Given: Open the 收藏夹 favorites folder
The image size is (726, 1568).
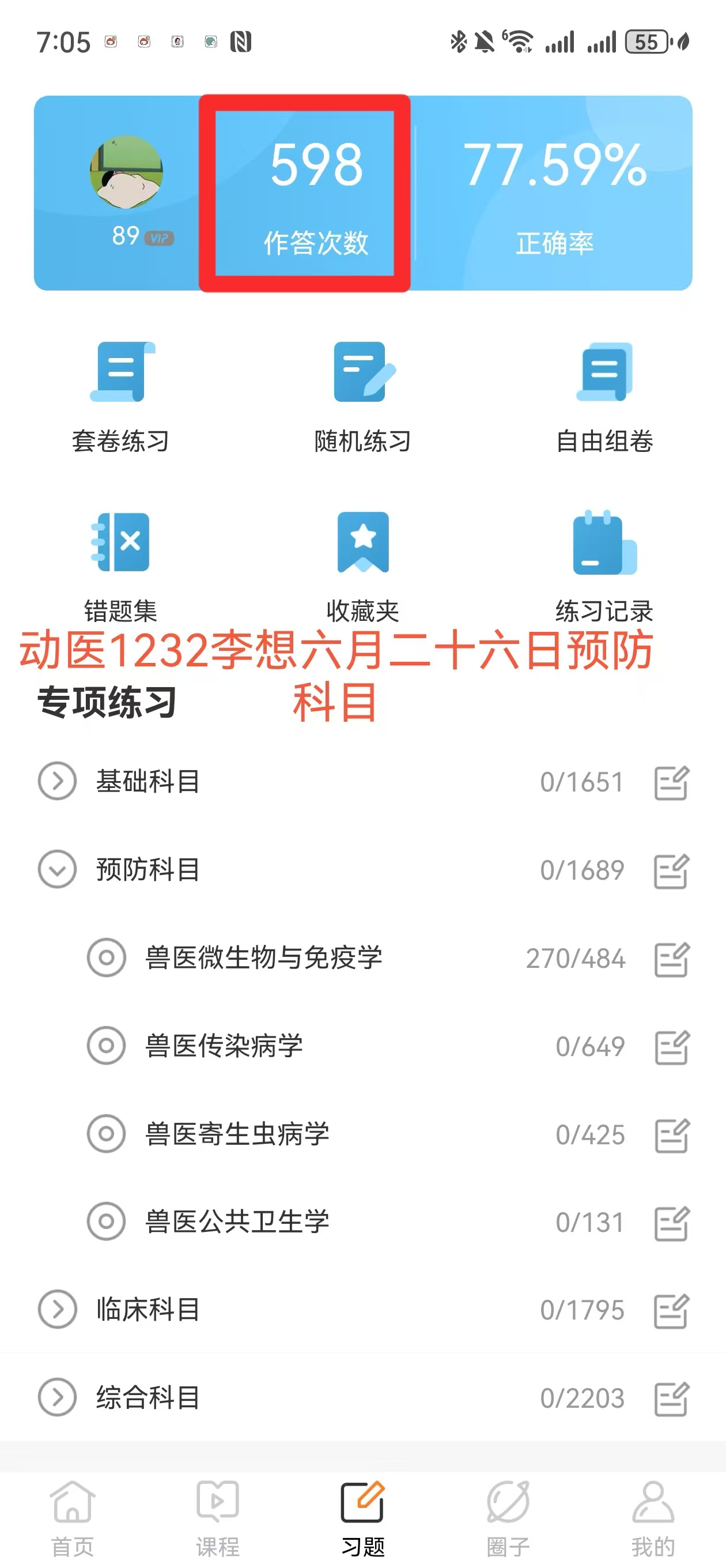Looking at the screenshot, I should (362, 567).
